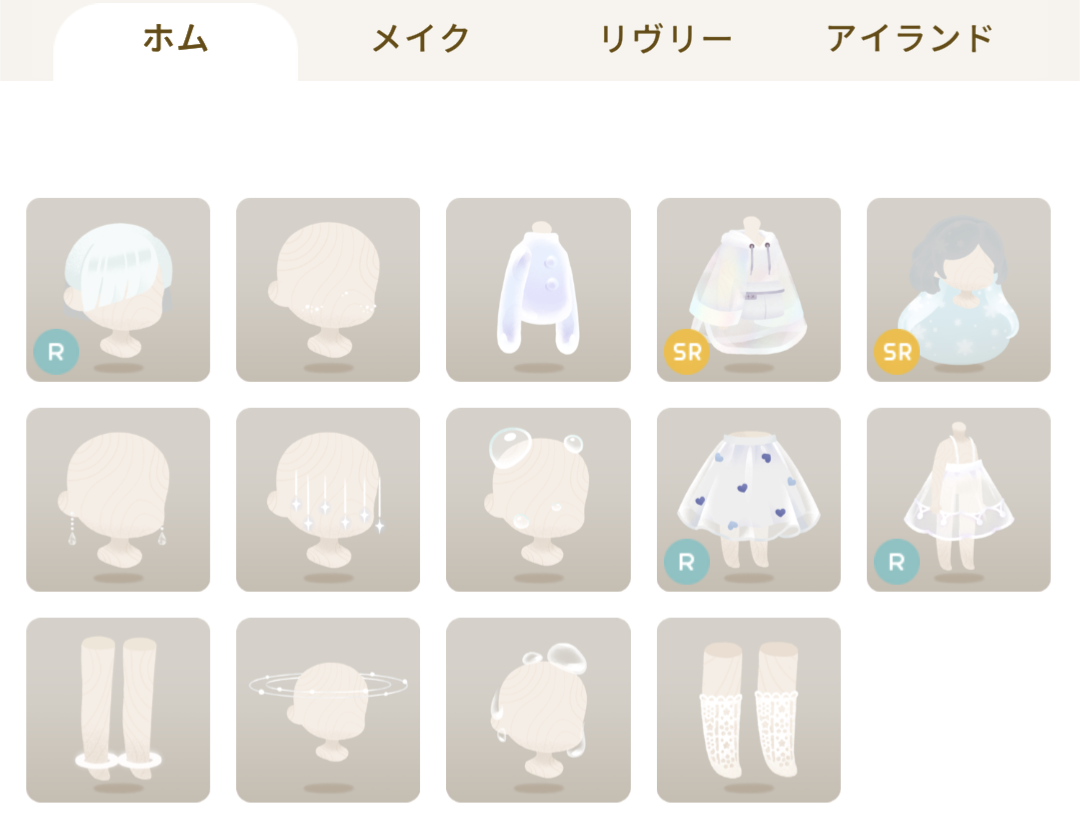1080x832 pixels.
Task: Go to the アイランド tab
Action: click(x=910, y=39)
